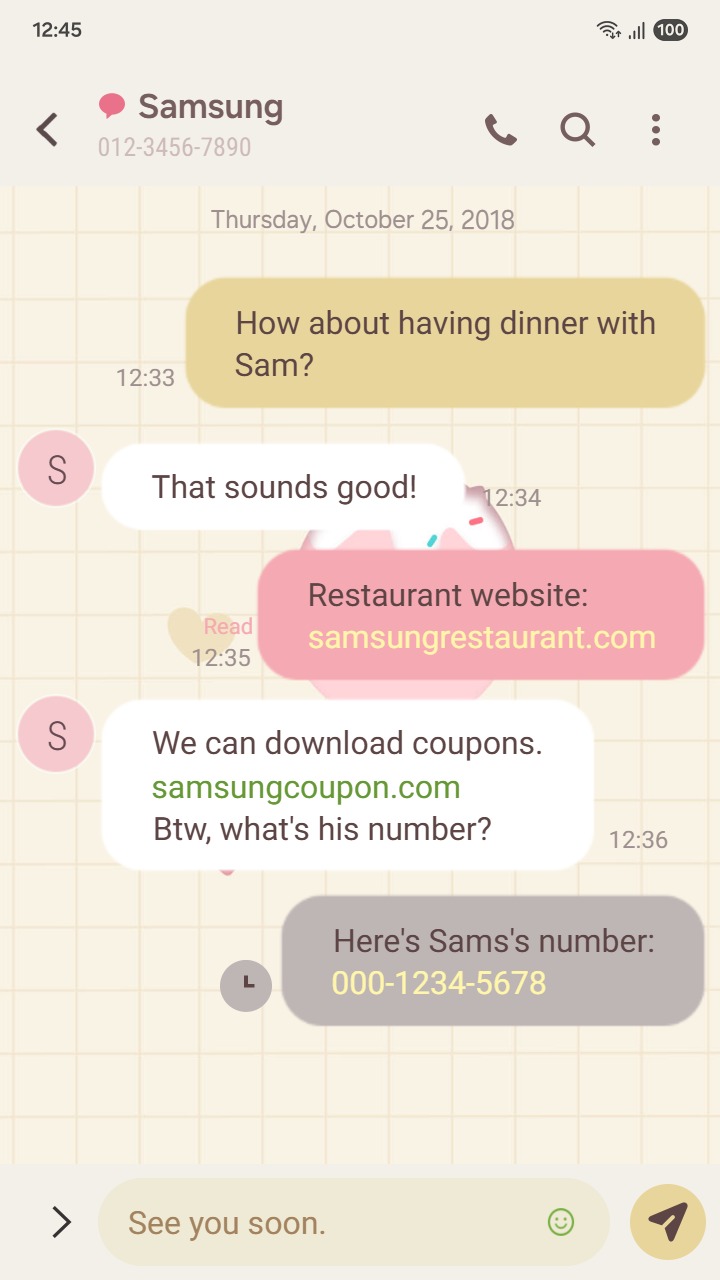Focus the message text field
Image resolution: width=720 pixels, height=1280 pixels.
pos(330,1222)
